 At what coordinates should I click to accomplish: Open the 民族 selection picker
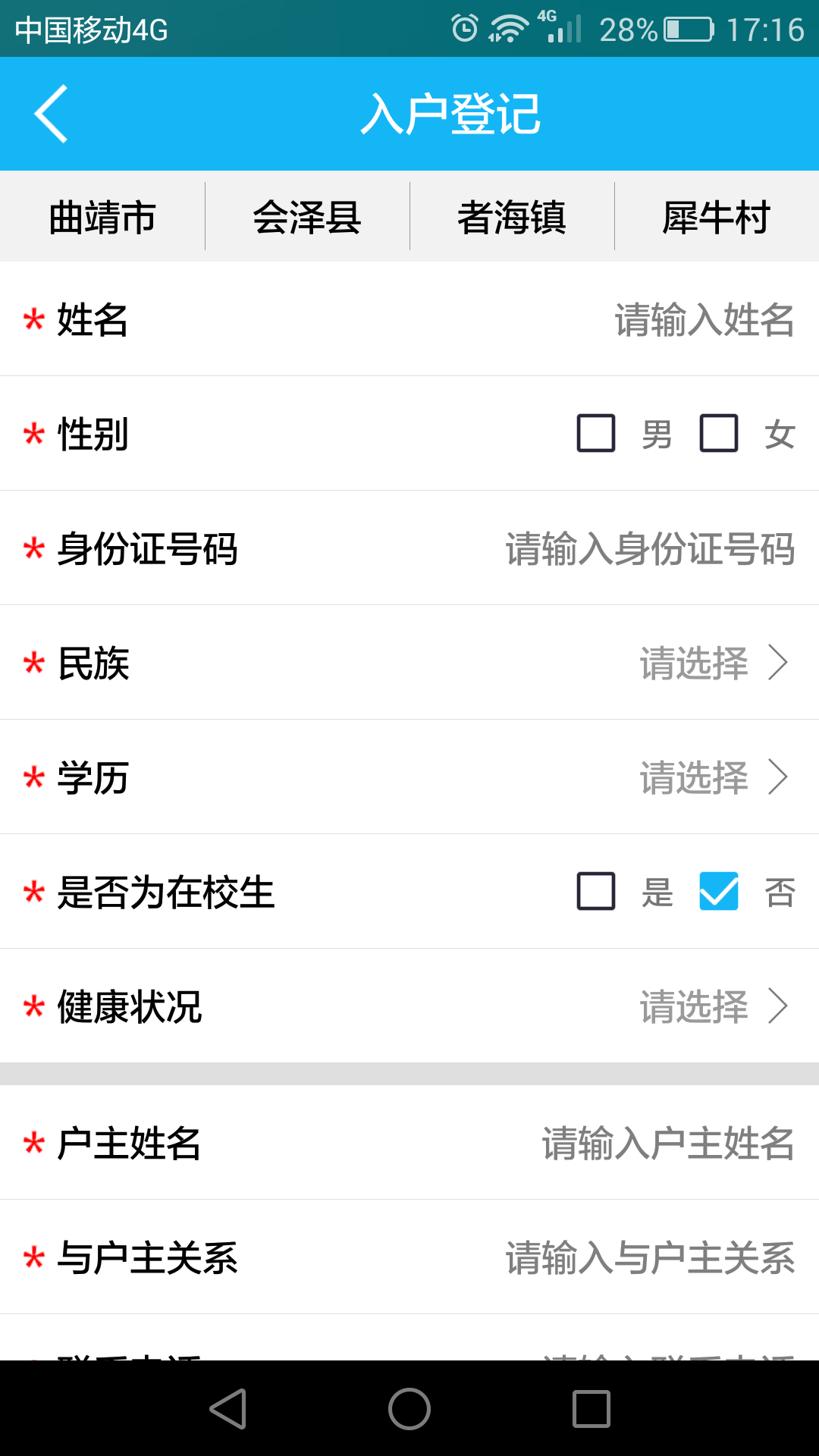(x=713, y=663)
